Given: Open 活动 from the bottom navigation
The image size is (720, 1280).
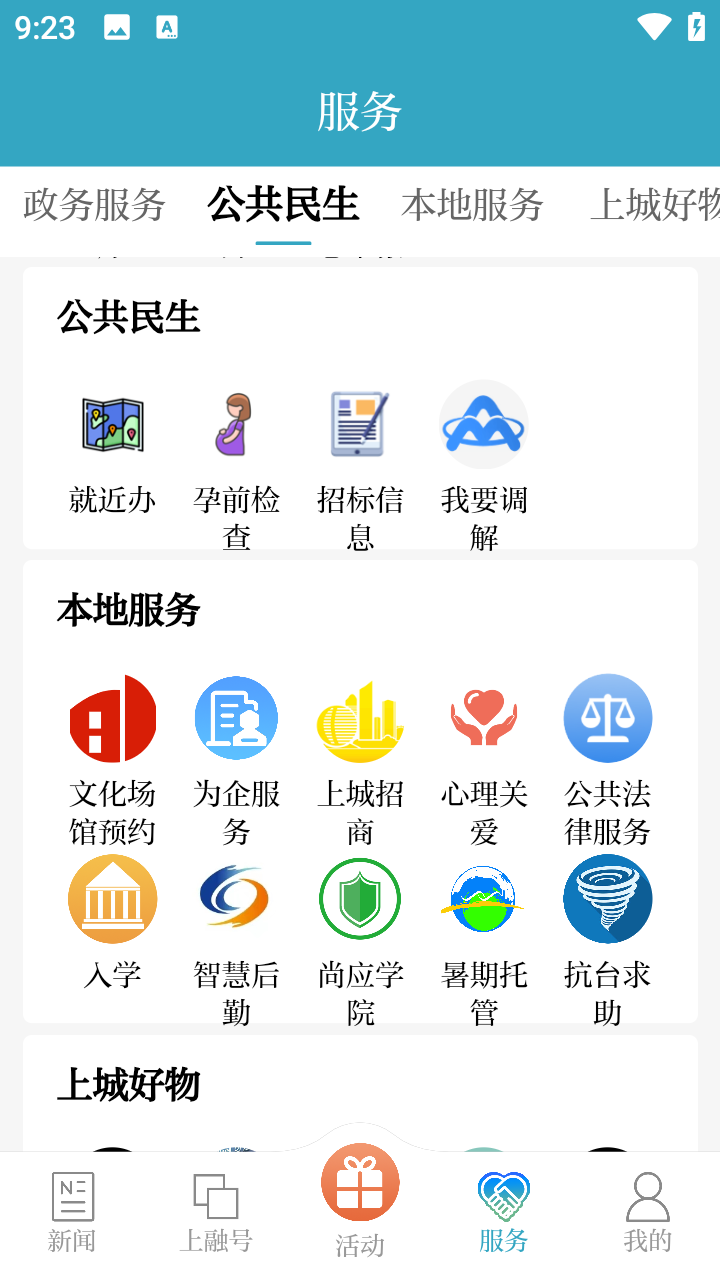Looking at the screenshot, I should [360, 1200].
